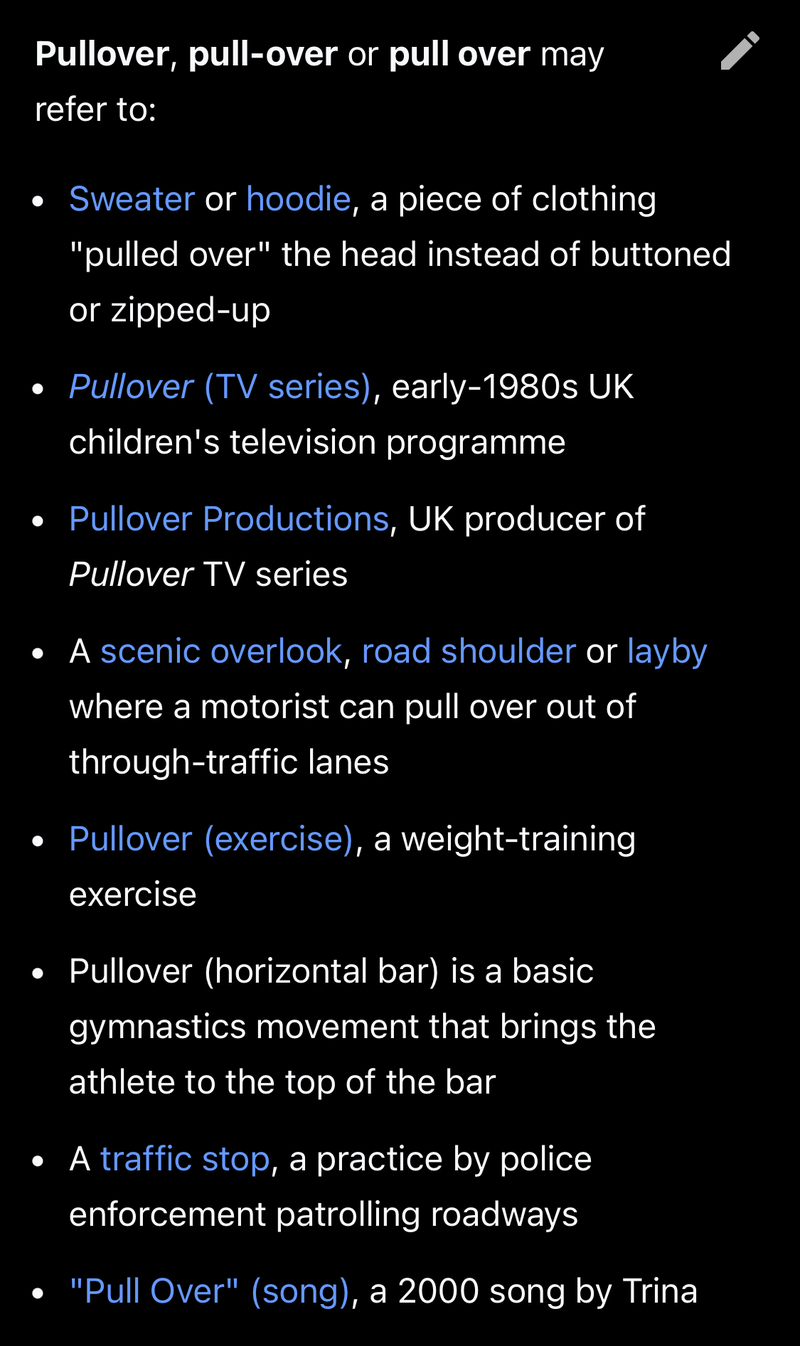Image resolution: width=800 pixels, height=1346 pixels.
Task: Follow the road shoulder link
Action: (x=468, y=651)
